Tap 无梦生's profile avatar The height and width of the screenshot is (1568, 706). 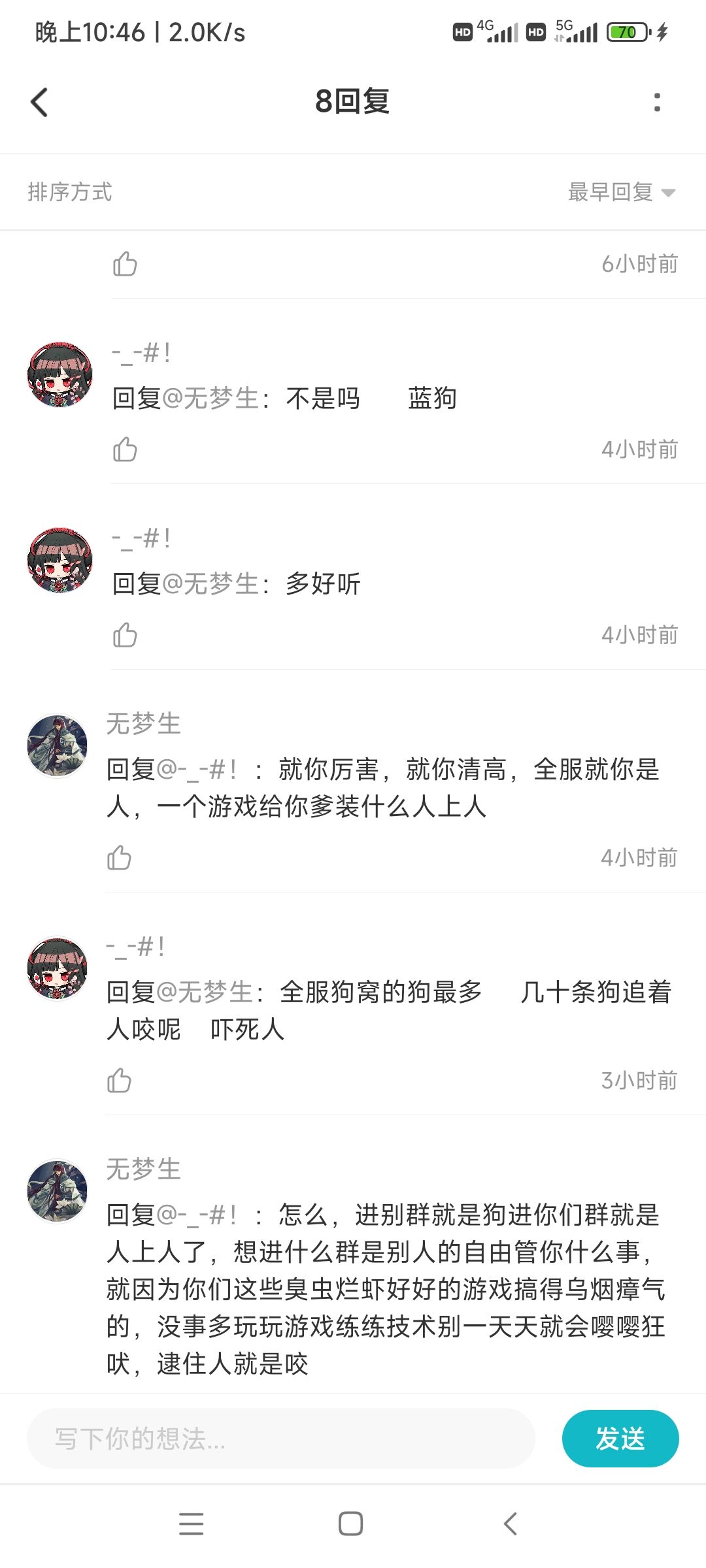[x=59, y=745]
